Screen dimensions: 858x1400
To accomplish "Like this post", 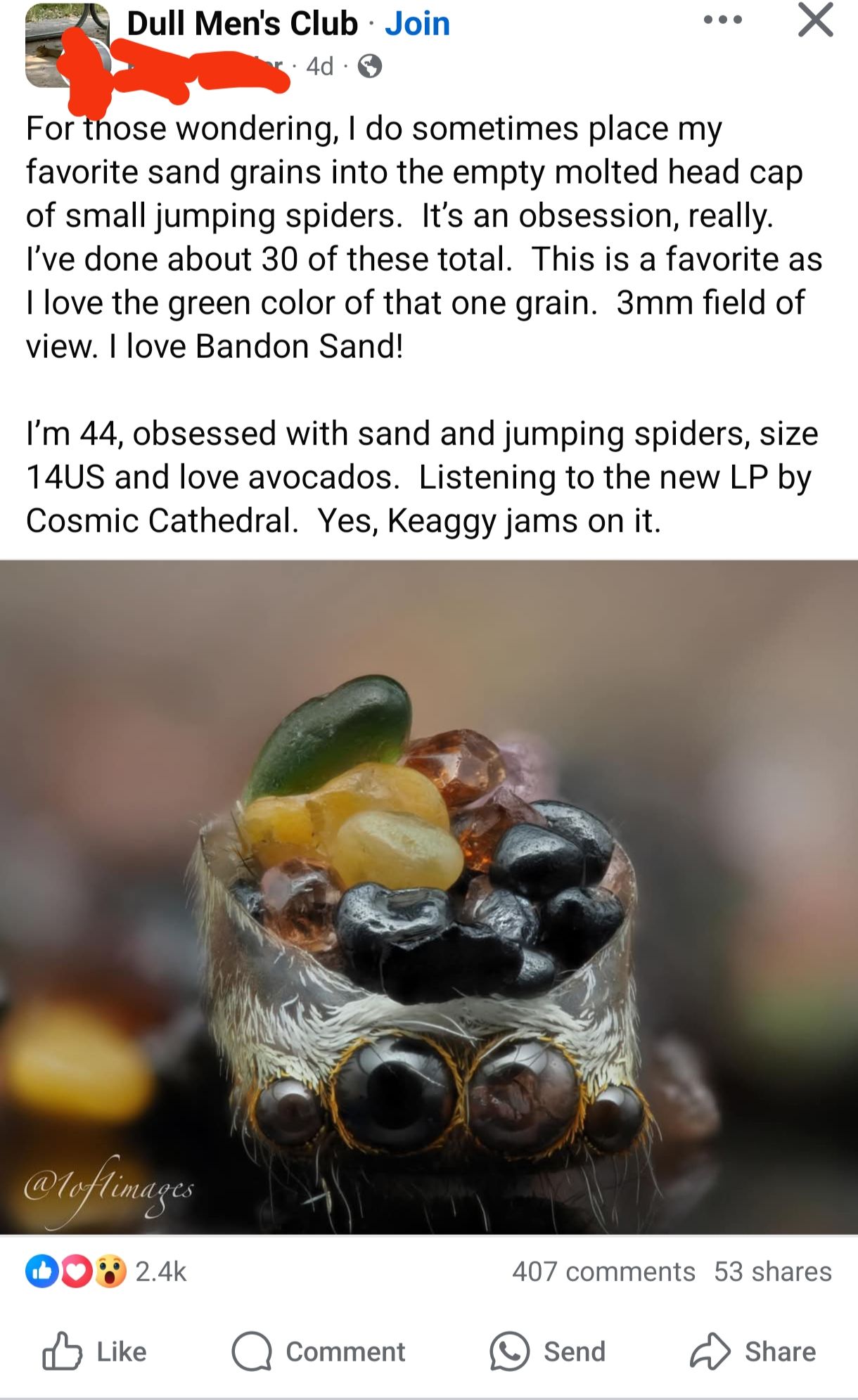I will point(95,1351).
